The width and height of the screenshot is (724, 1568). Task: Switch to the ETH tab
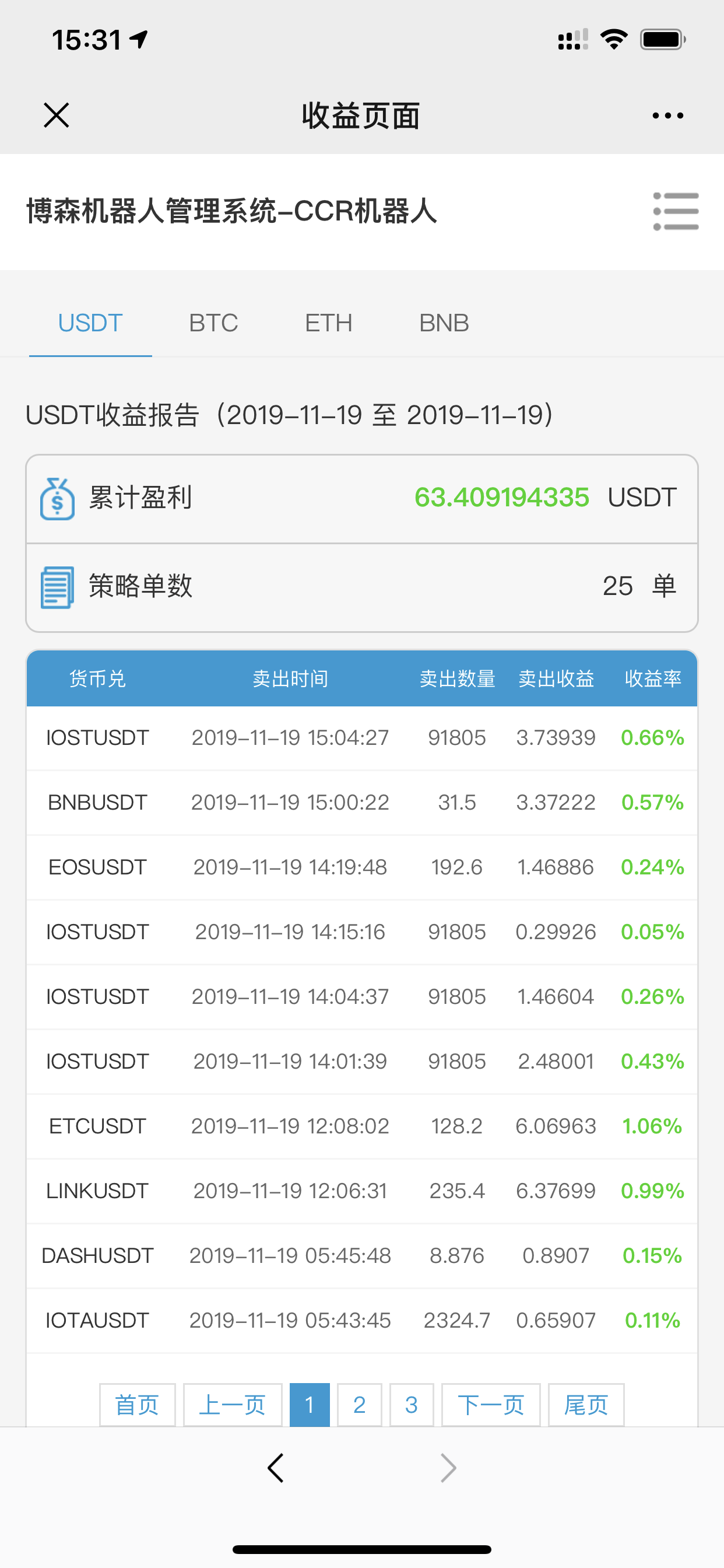(x=329, y=323)
